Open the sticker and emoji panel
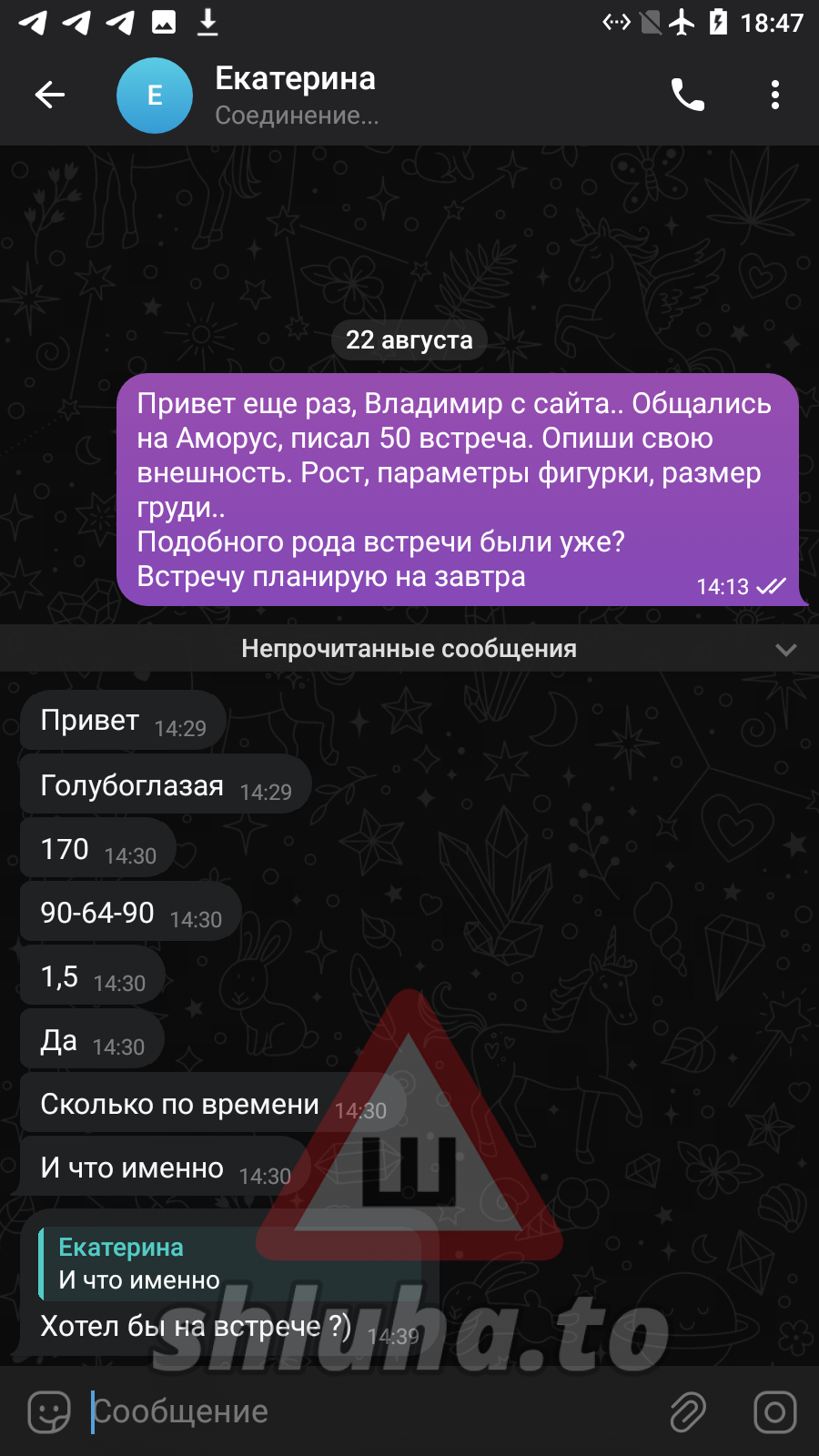 pyautogui.click(x=49, y=1411)
